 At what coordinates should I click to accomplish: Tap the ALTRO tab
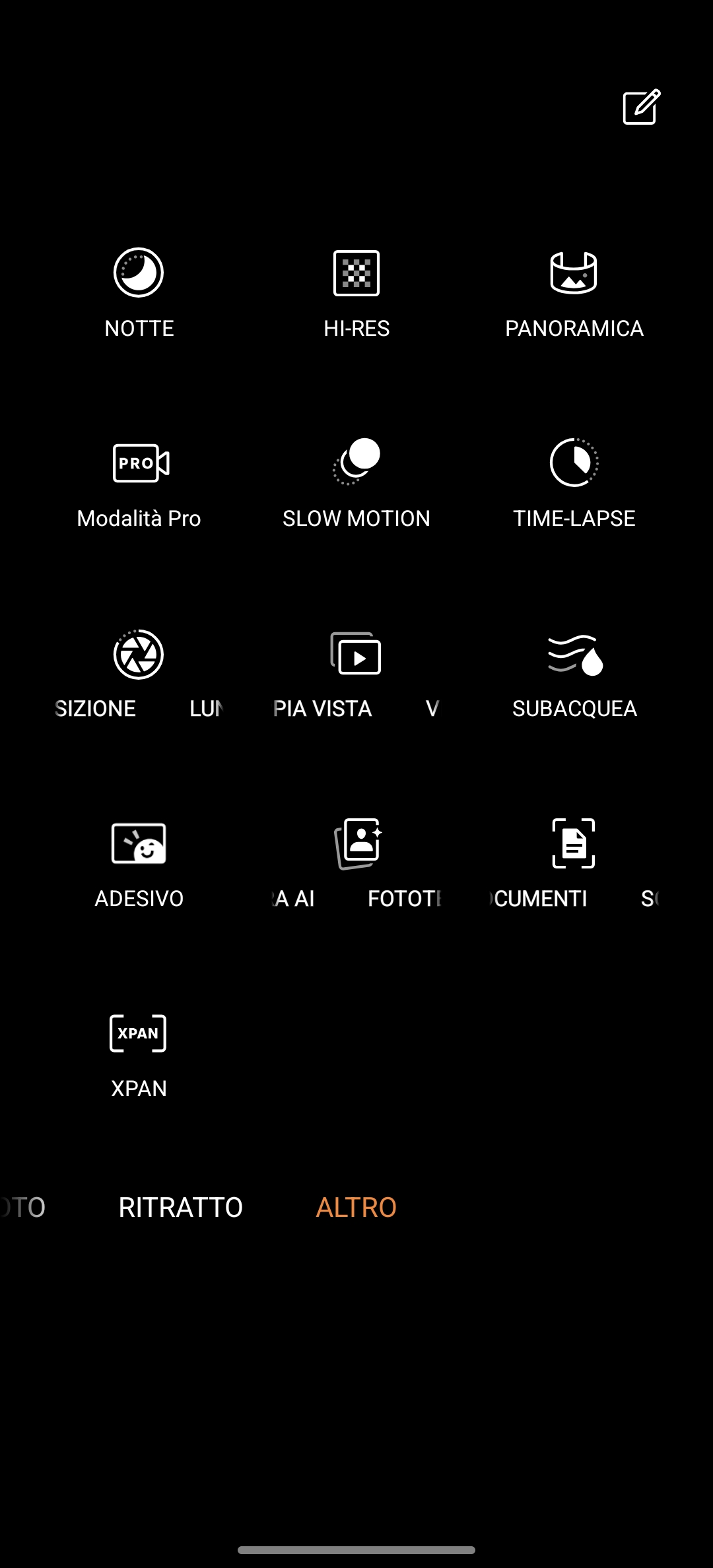[356, 1207]
